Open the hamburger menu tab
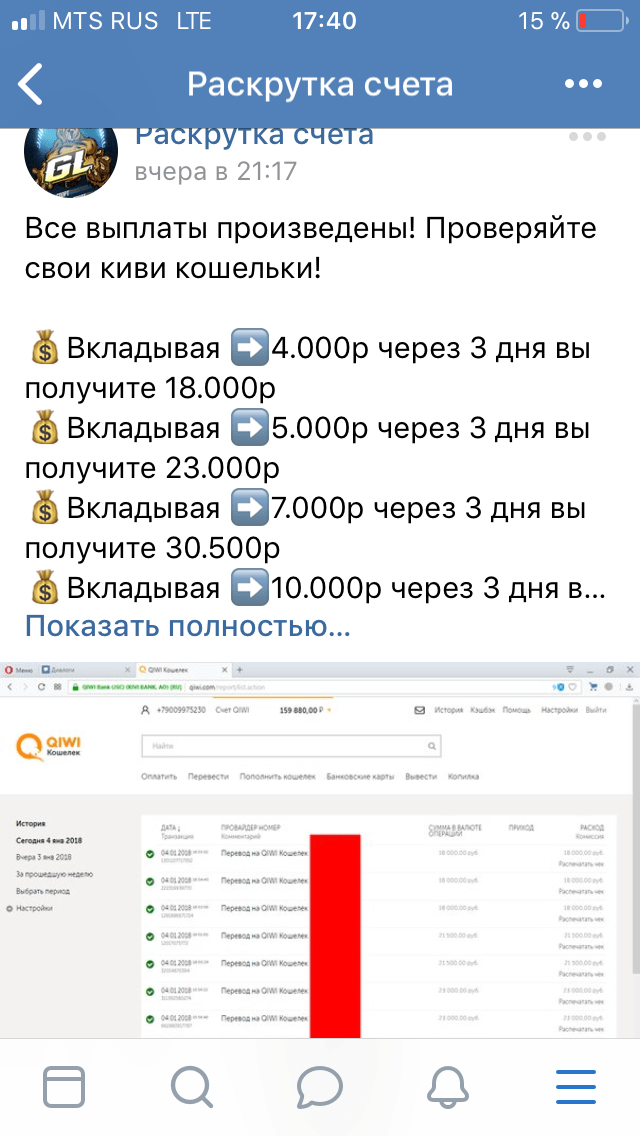This screenshot has width=640, height=1136. point(576,1085)
